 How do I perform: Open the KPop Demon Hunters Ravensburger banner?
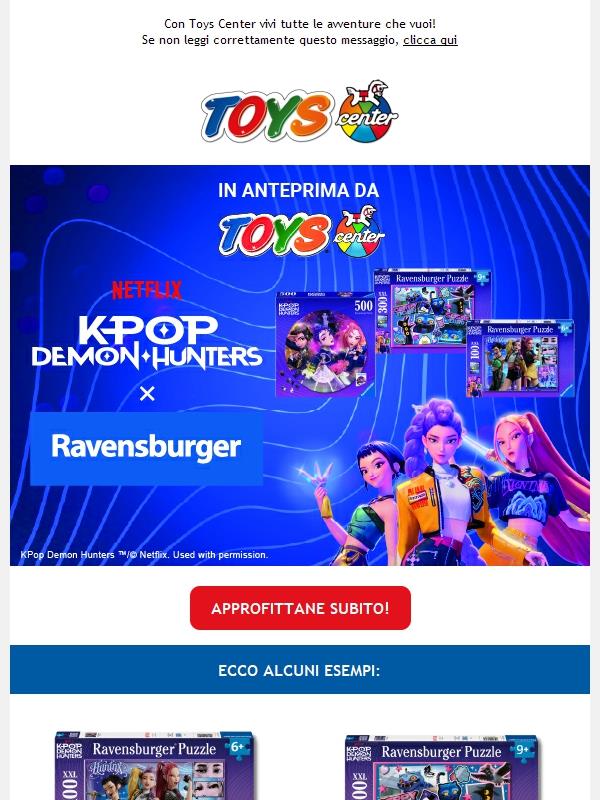(300, 365)
